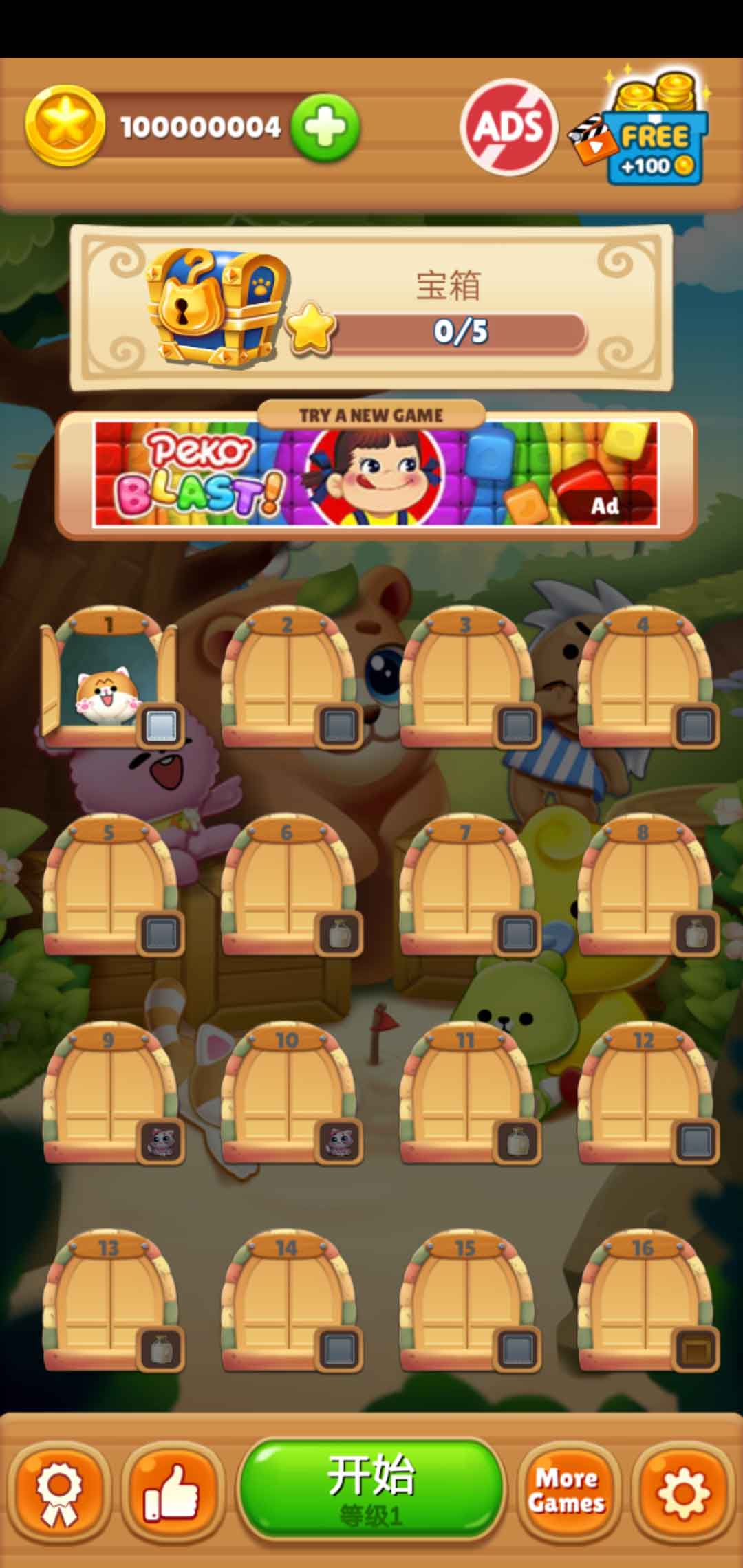Select level 8 window
This screenshot has width=743, height=1568.
(644, 887)
